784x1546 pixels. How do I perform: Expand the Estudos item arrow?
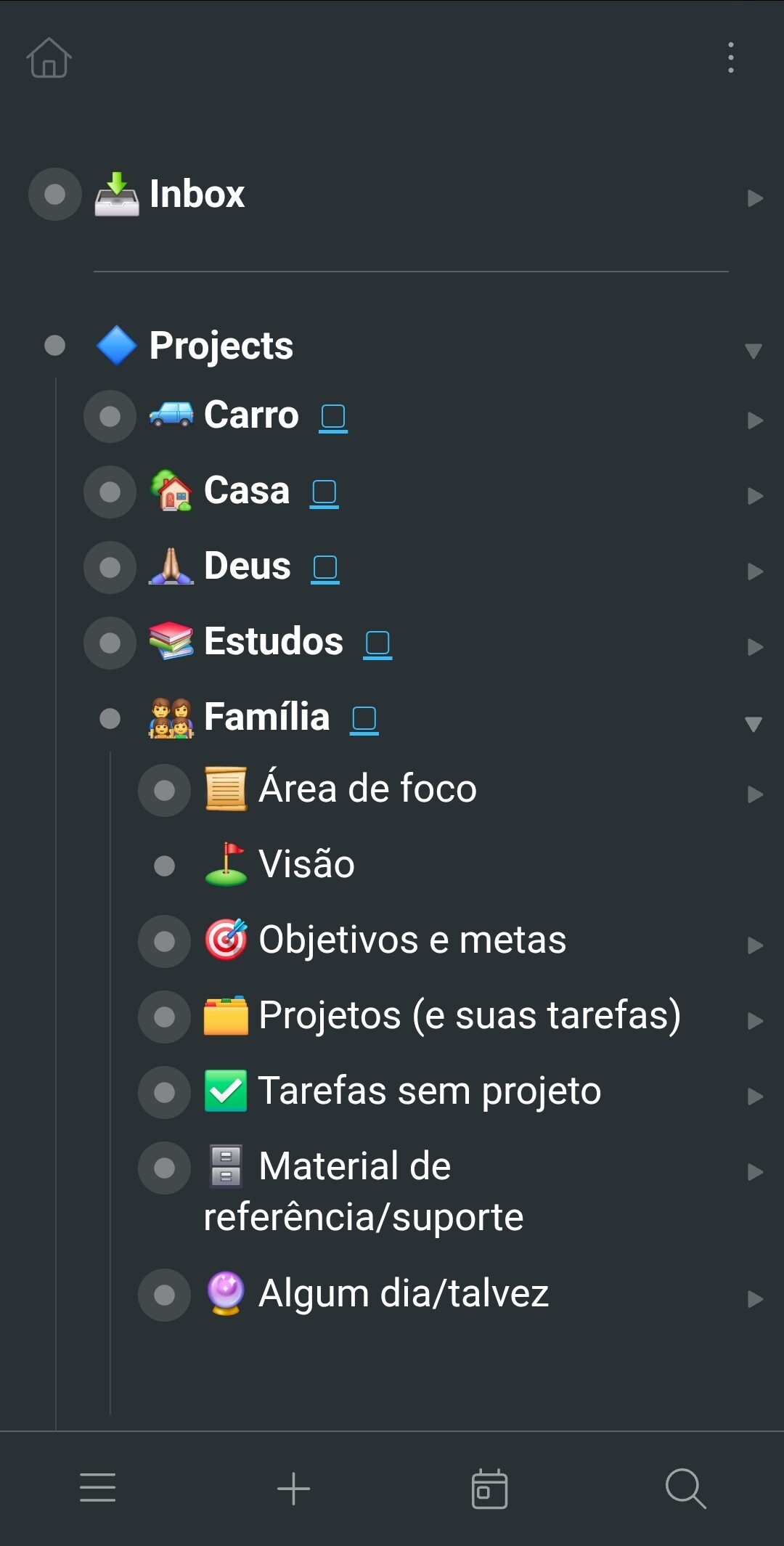point(754,647)
